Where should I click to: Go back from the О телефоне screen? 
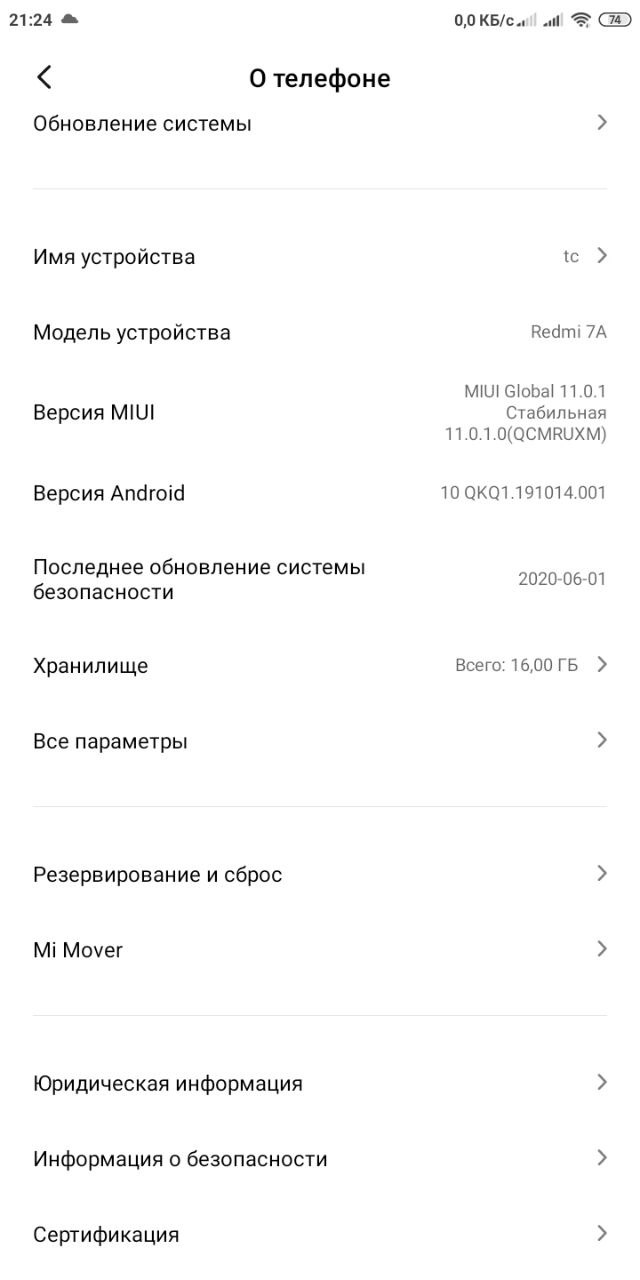[44, 78]
